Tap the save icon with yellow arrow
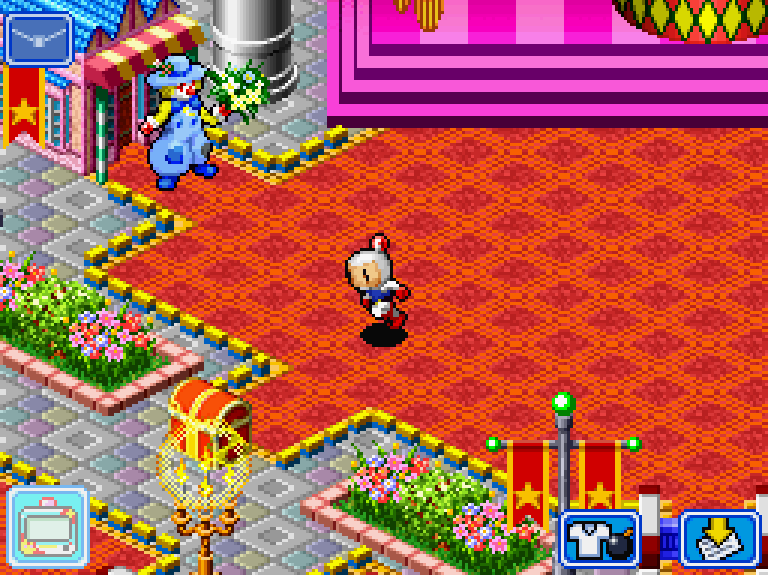The height and width of the screenshot is (575, 768). (720, 538)
